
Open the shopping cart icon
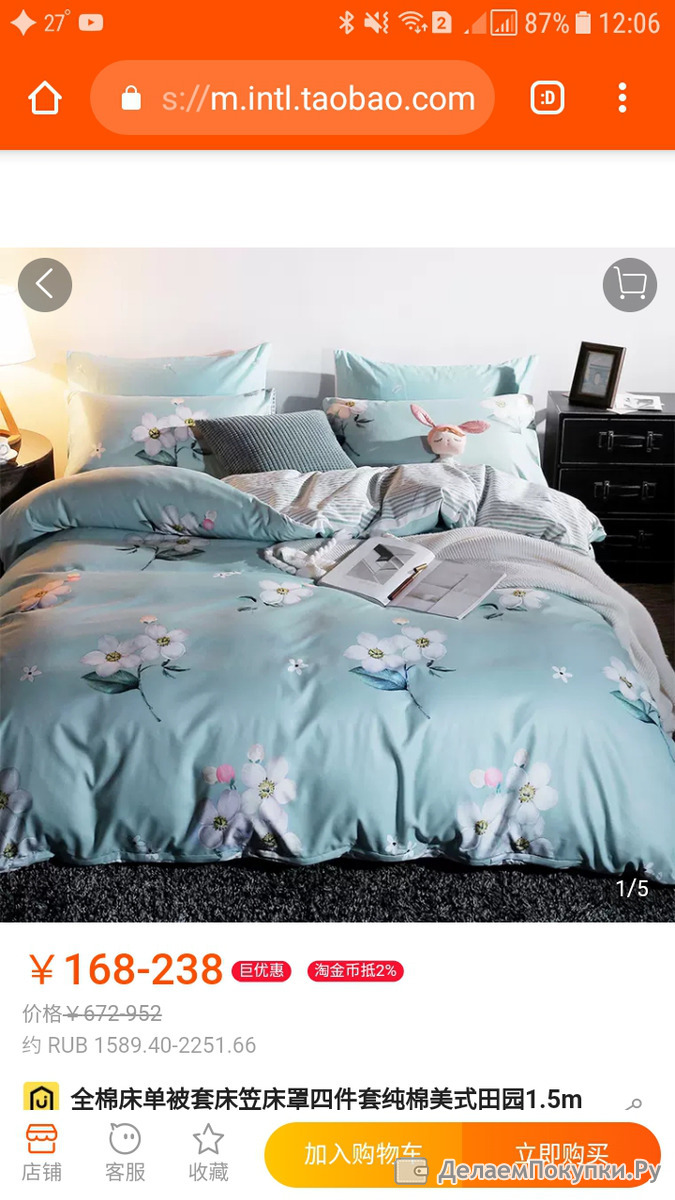pyautogui.click(x=630, y=285)
